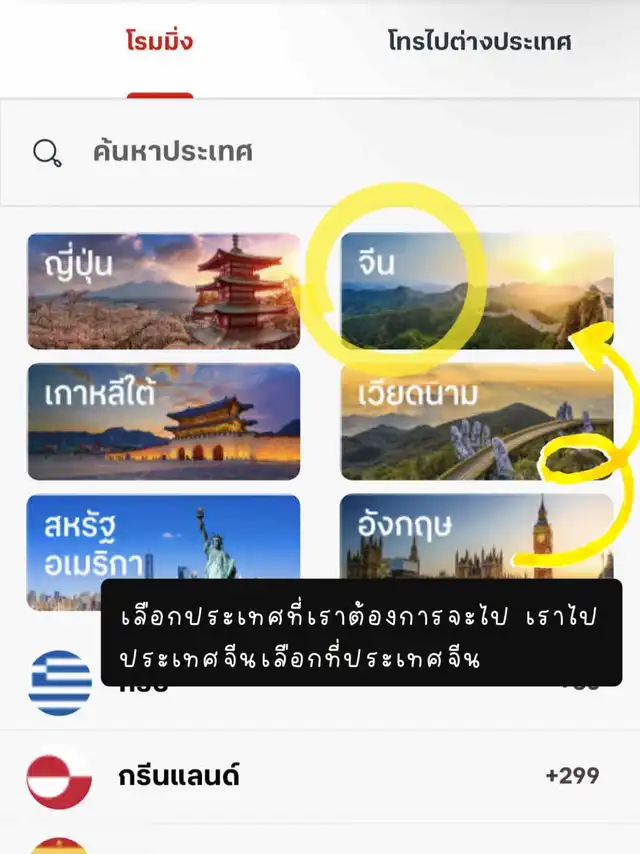This screenshot has height=854, width=640.
Task: Open the สหรัฐอเมริกา country tile
Action: (x=163, y=540)
